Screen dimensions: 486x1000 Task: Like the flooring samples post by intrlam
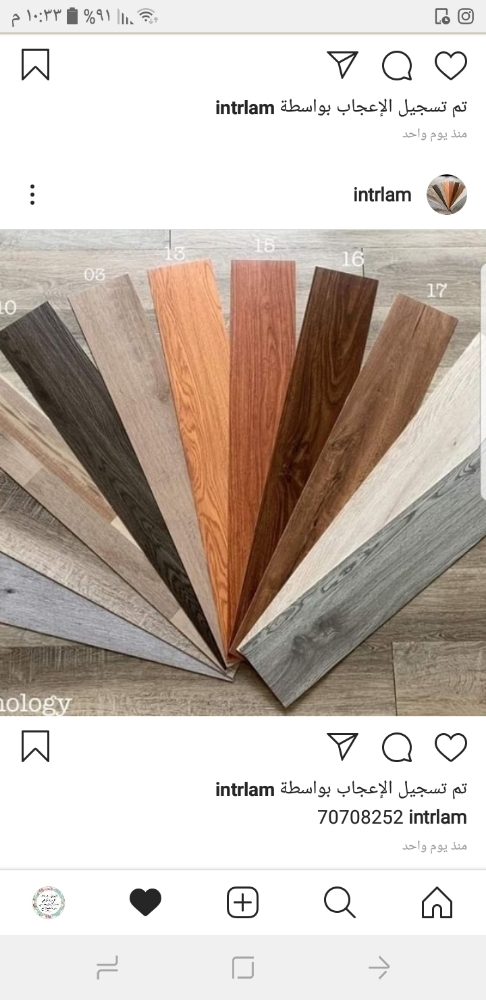(450, 746)
